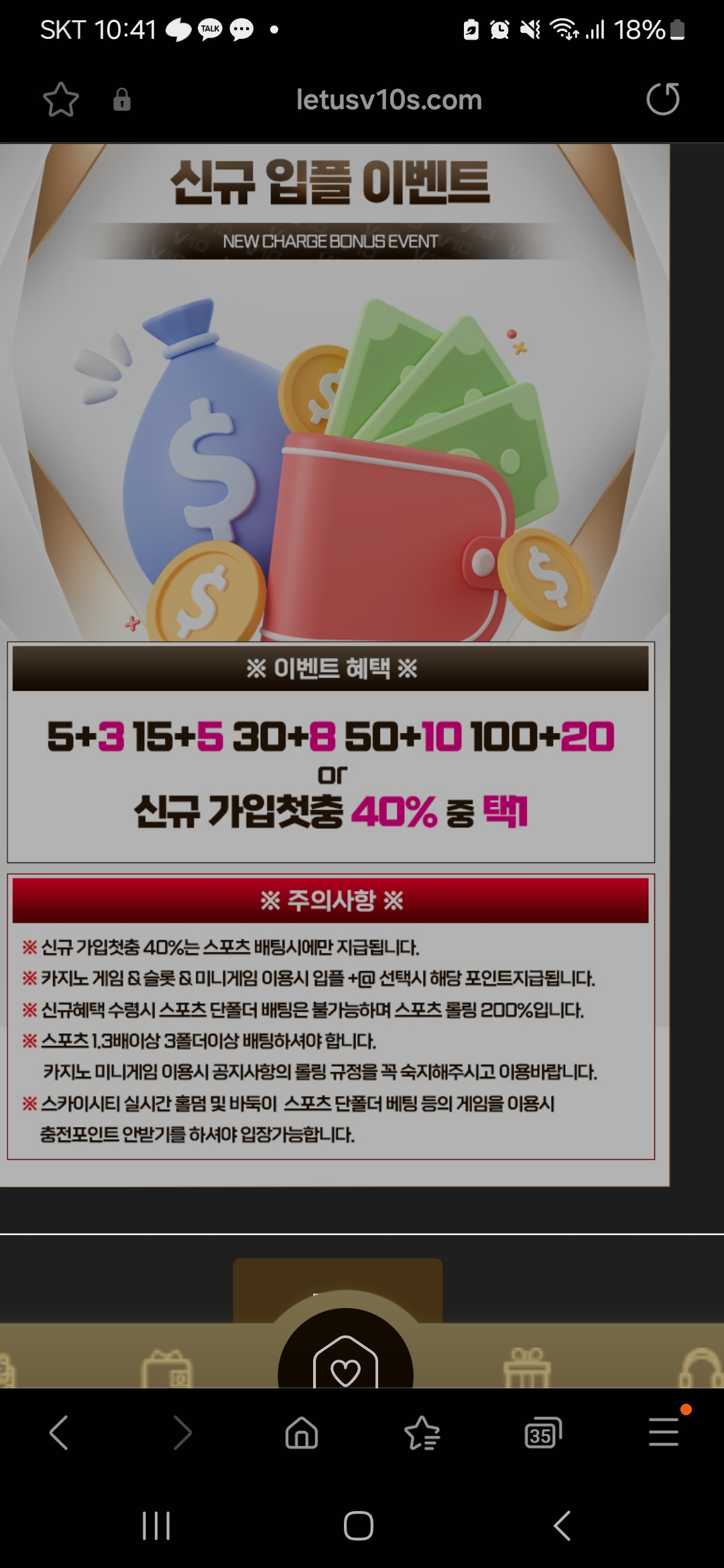Viewport: 724px width, 1568px height.
Task: Bookmark this page with the star icon
Action: tap(61, 100)
